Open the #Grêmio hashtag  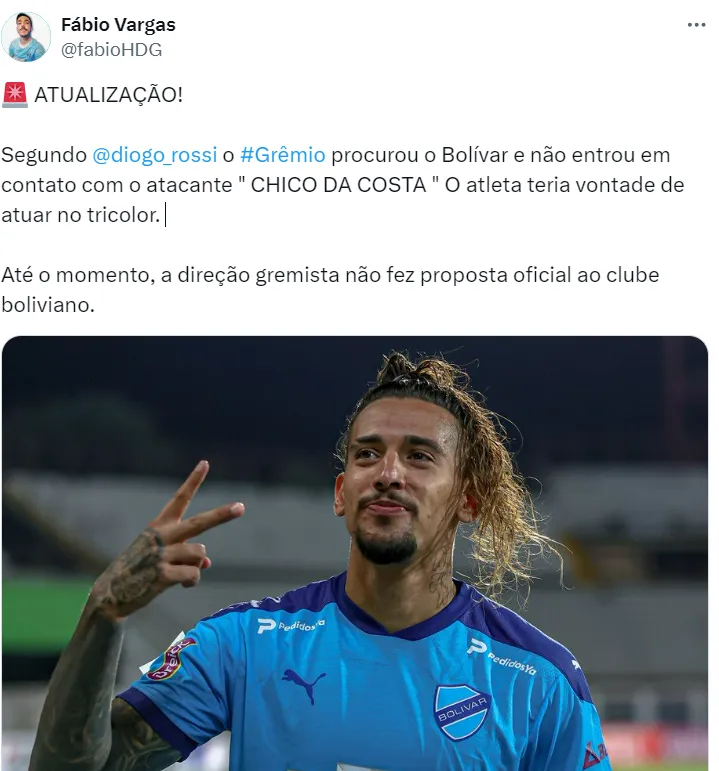tap(283, 155)
